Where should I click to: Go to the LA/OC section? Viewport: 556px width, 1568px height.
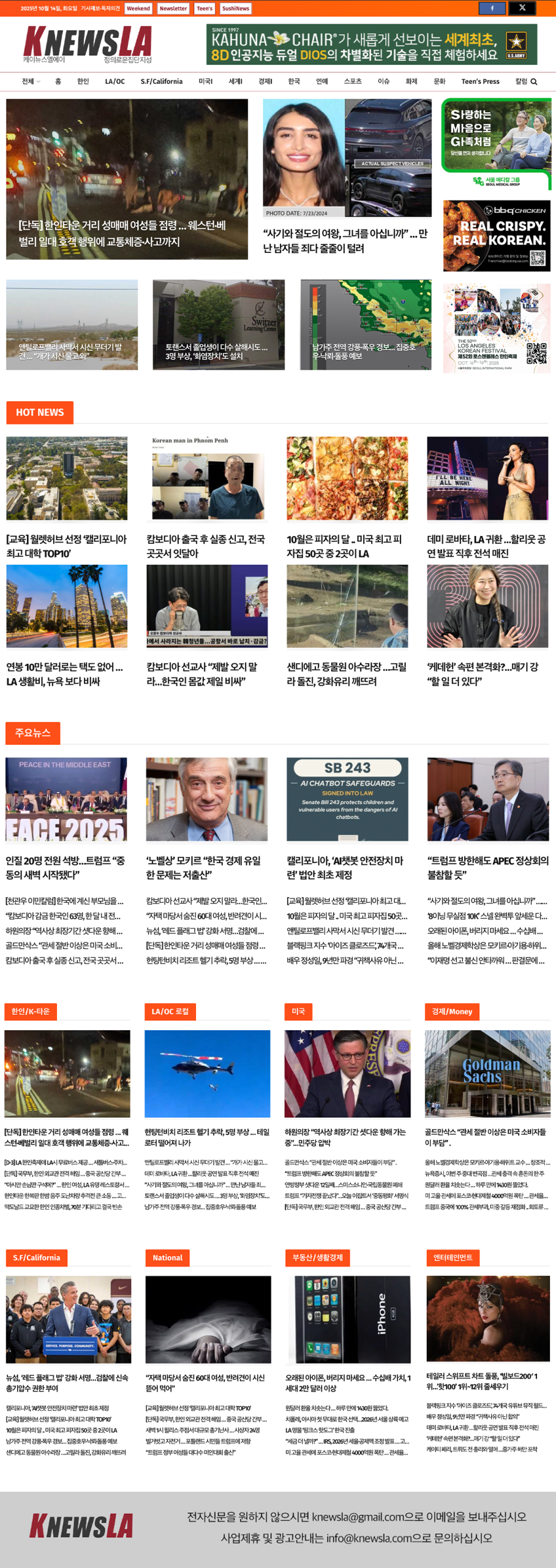(115, 81)
